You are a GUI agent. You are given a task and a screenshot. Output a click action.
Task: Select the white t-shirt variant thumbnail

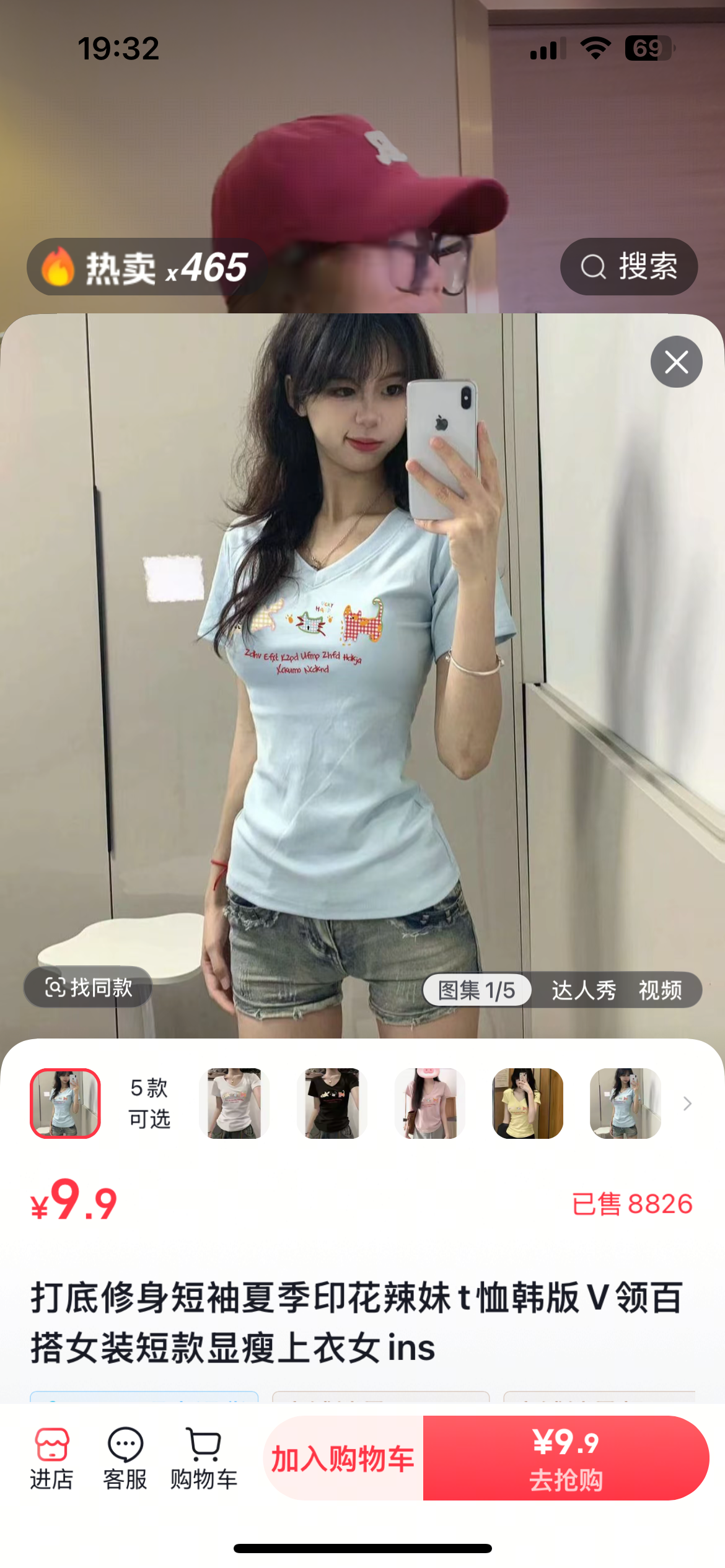click(x=234, y=1103)
